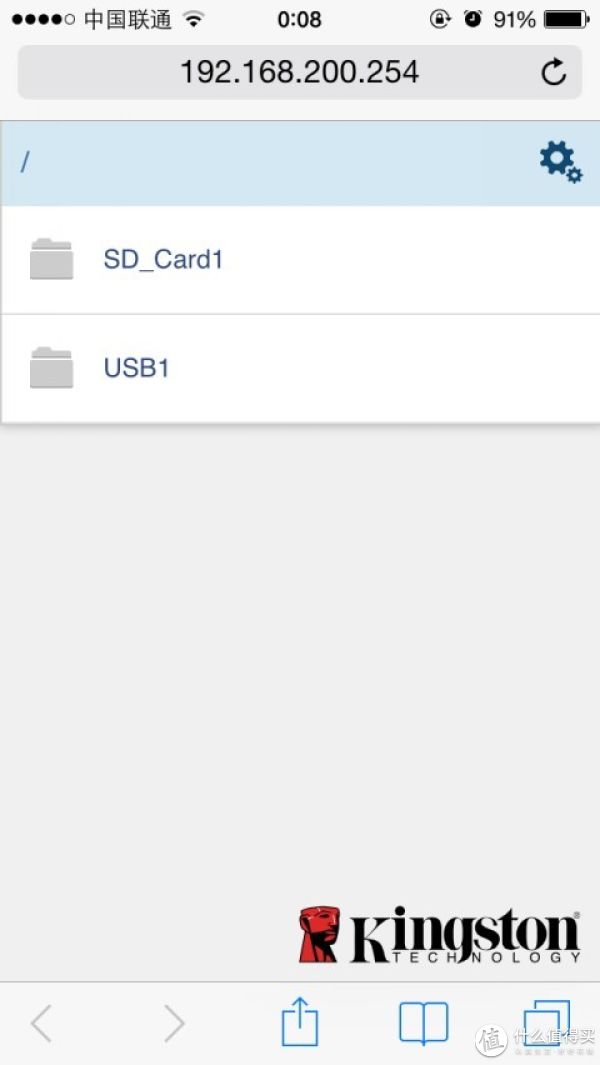Image resolution: width=600 pixels, height=1065 pixels.
Task: Tap the root path slash link
Action: tap(25, 162)
